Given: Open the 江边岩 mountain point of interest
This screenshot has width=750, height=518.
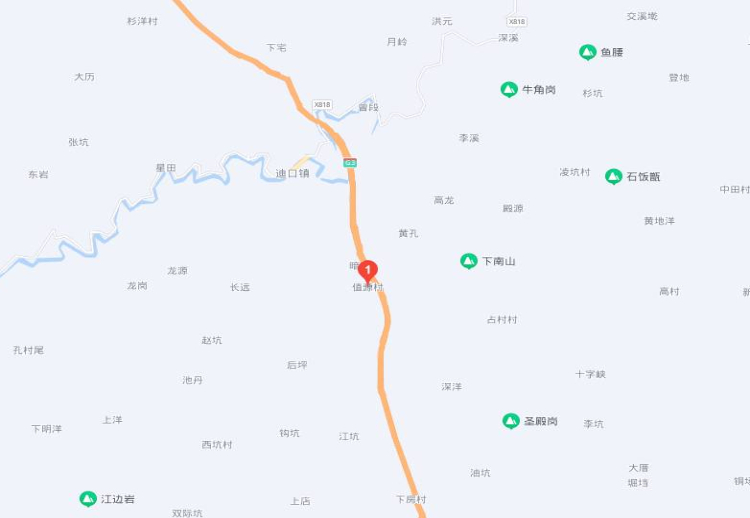Looking at the screenshot, I should pyautogui.click(x=88, y=498).
